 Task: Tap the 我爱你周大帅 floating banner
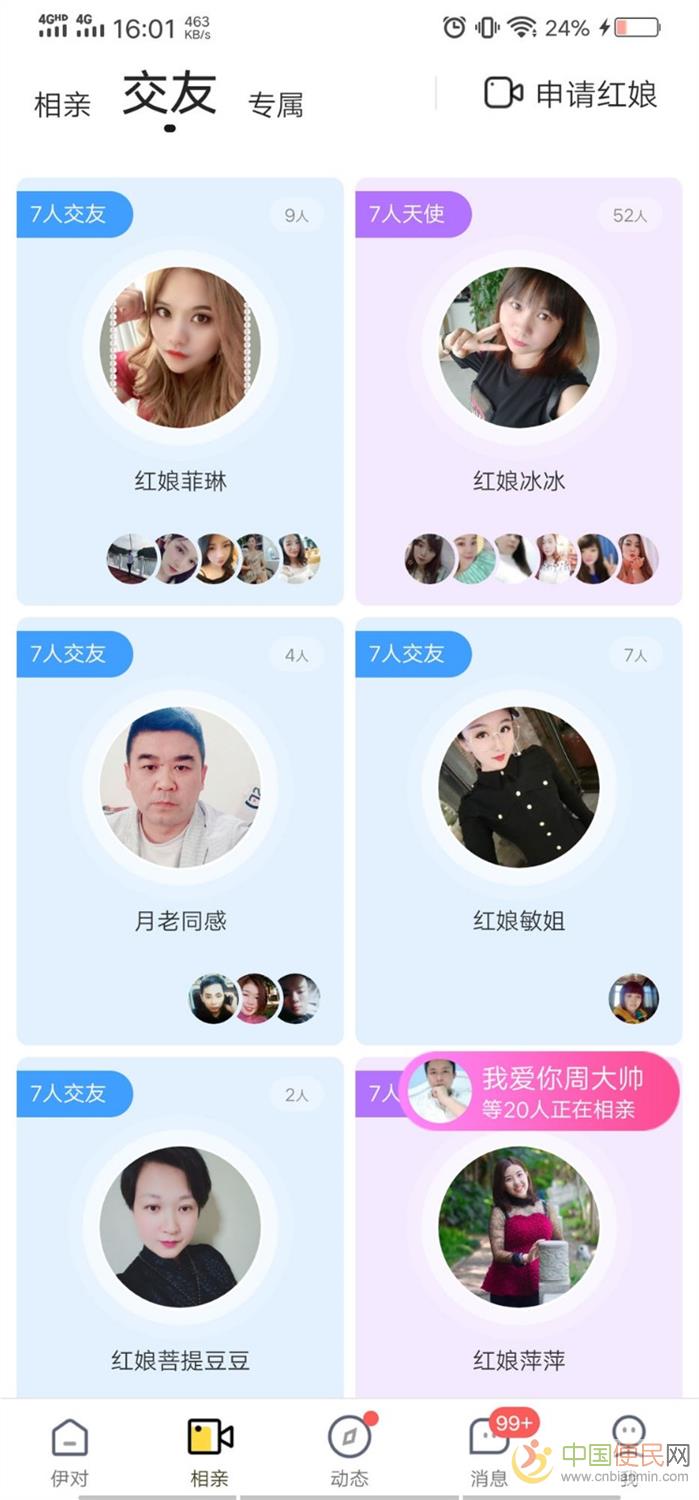[540, 1092]
